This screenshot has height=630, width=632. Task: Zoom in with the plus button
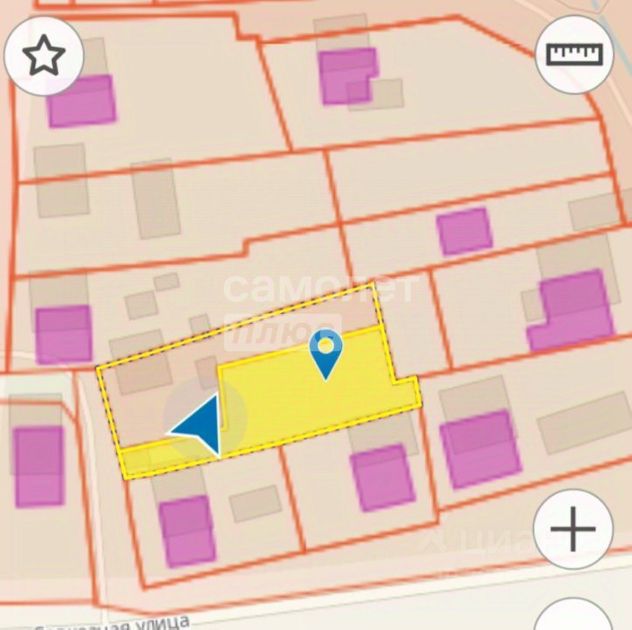tap(573, 528)
